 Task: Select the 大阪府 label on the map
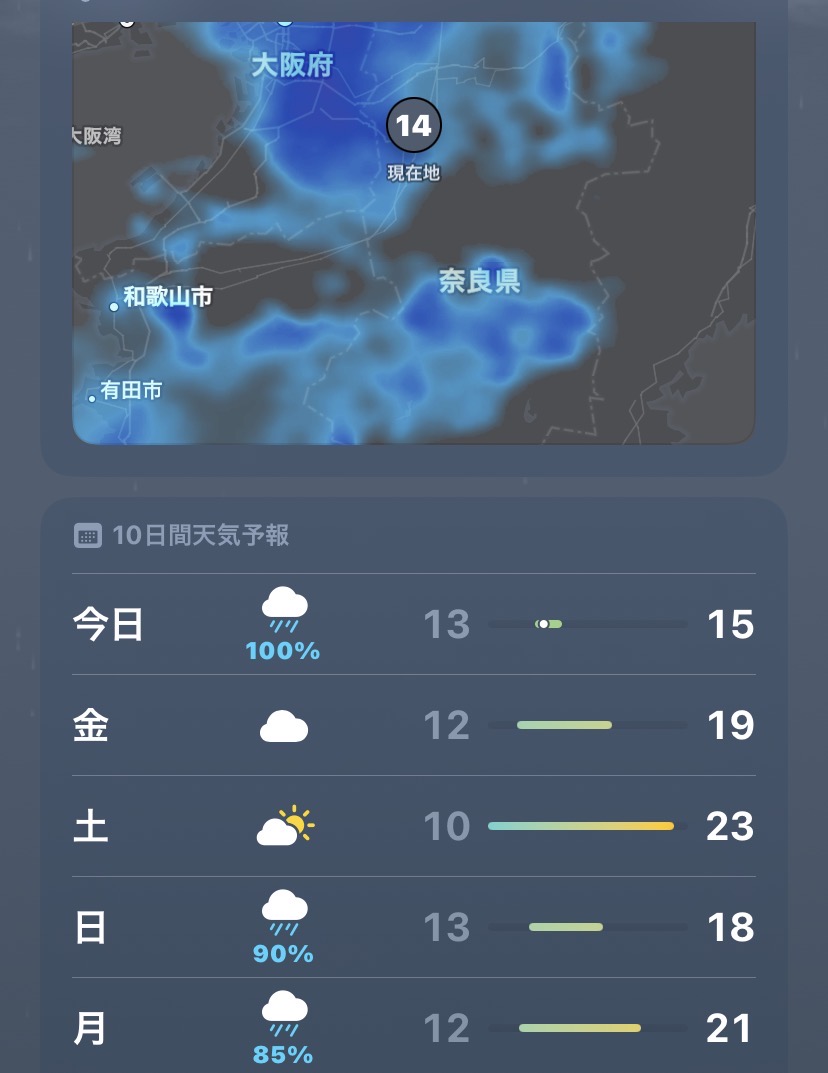point(294,68)
